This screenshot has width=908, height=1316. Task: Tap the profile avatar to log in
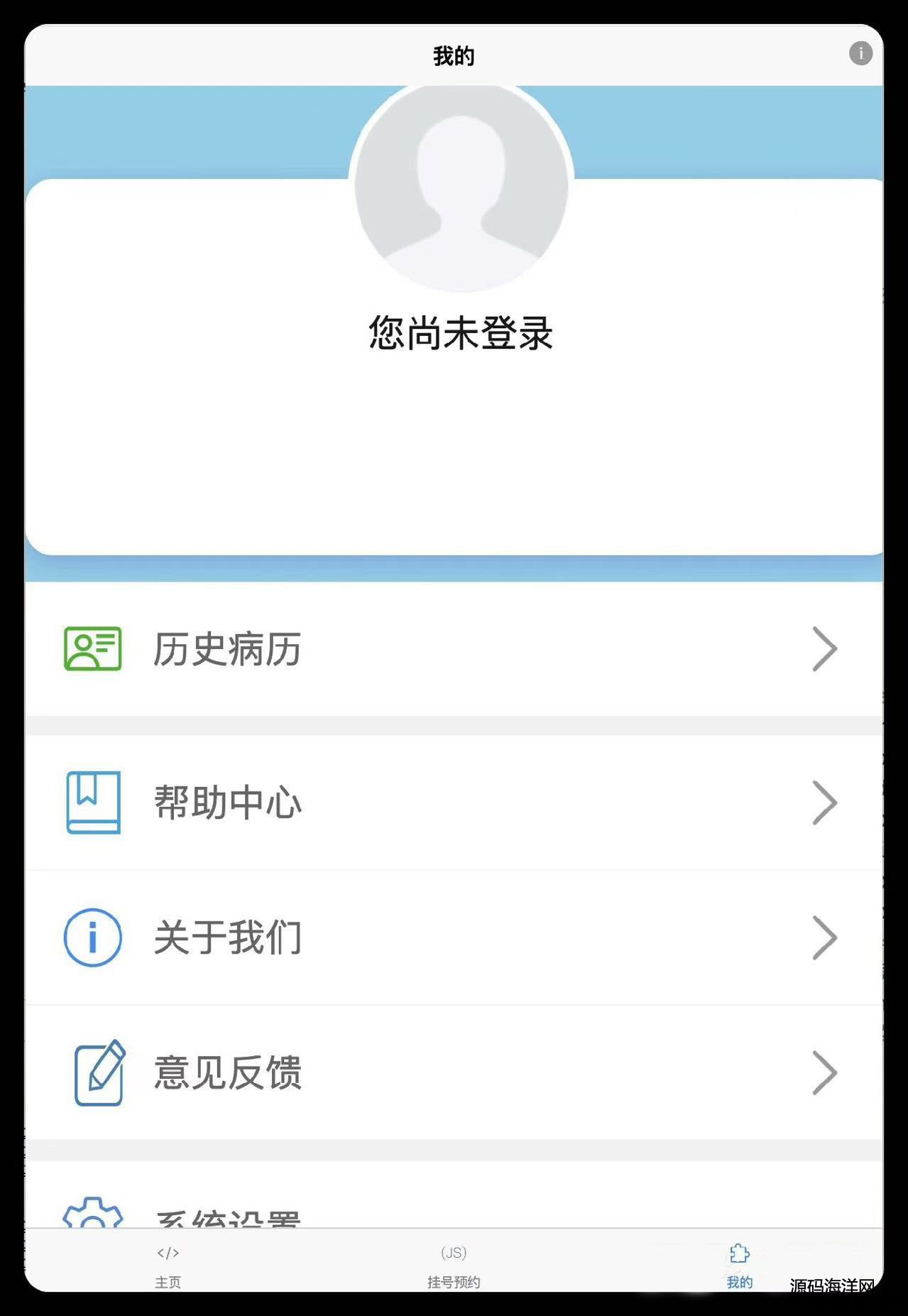pyautogui.click(x=461, y=188)
